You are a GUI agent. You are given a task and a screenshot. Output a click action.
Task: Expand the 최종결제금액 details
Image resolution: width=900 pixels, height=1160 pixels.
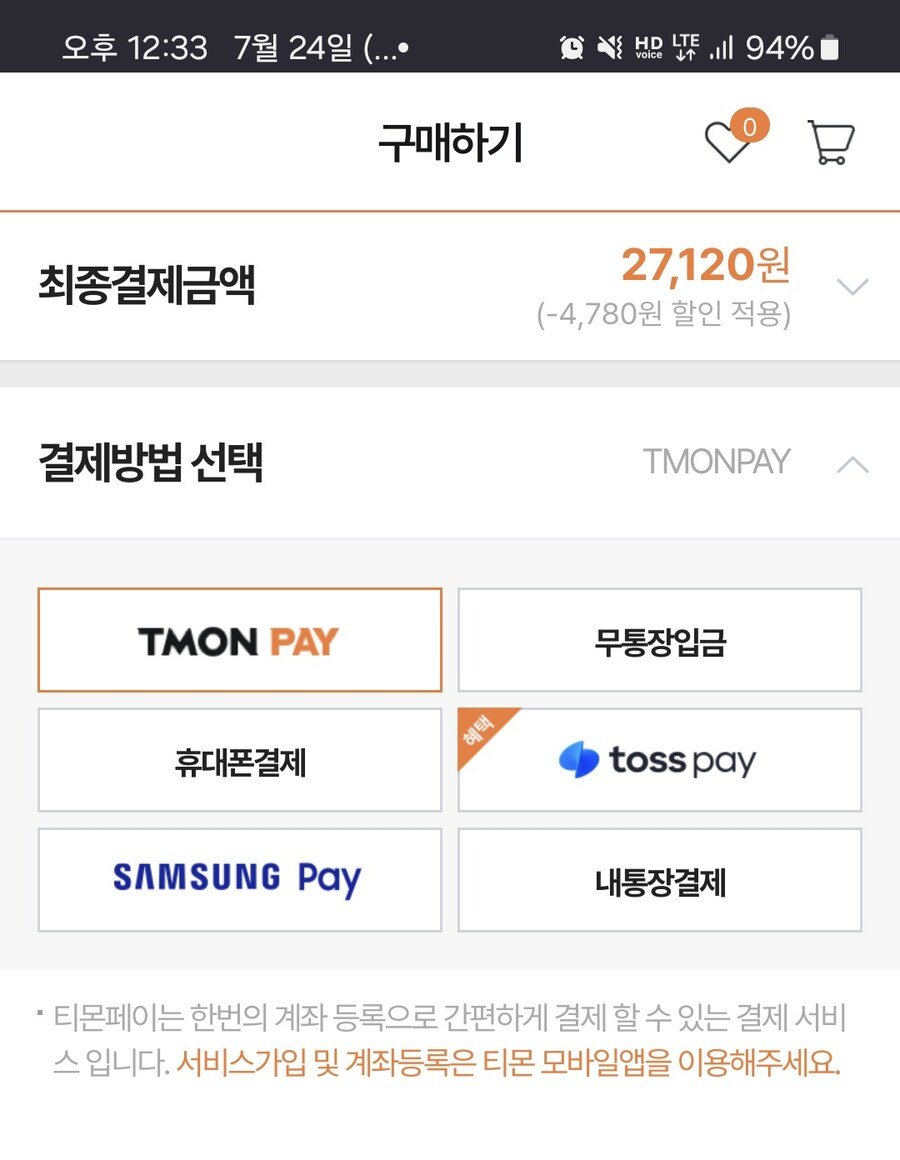click(852, 288)
